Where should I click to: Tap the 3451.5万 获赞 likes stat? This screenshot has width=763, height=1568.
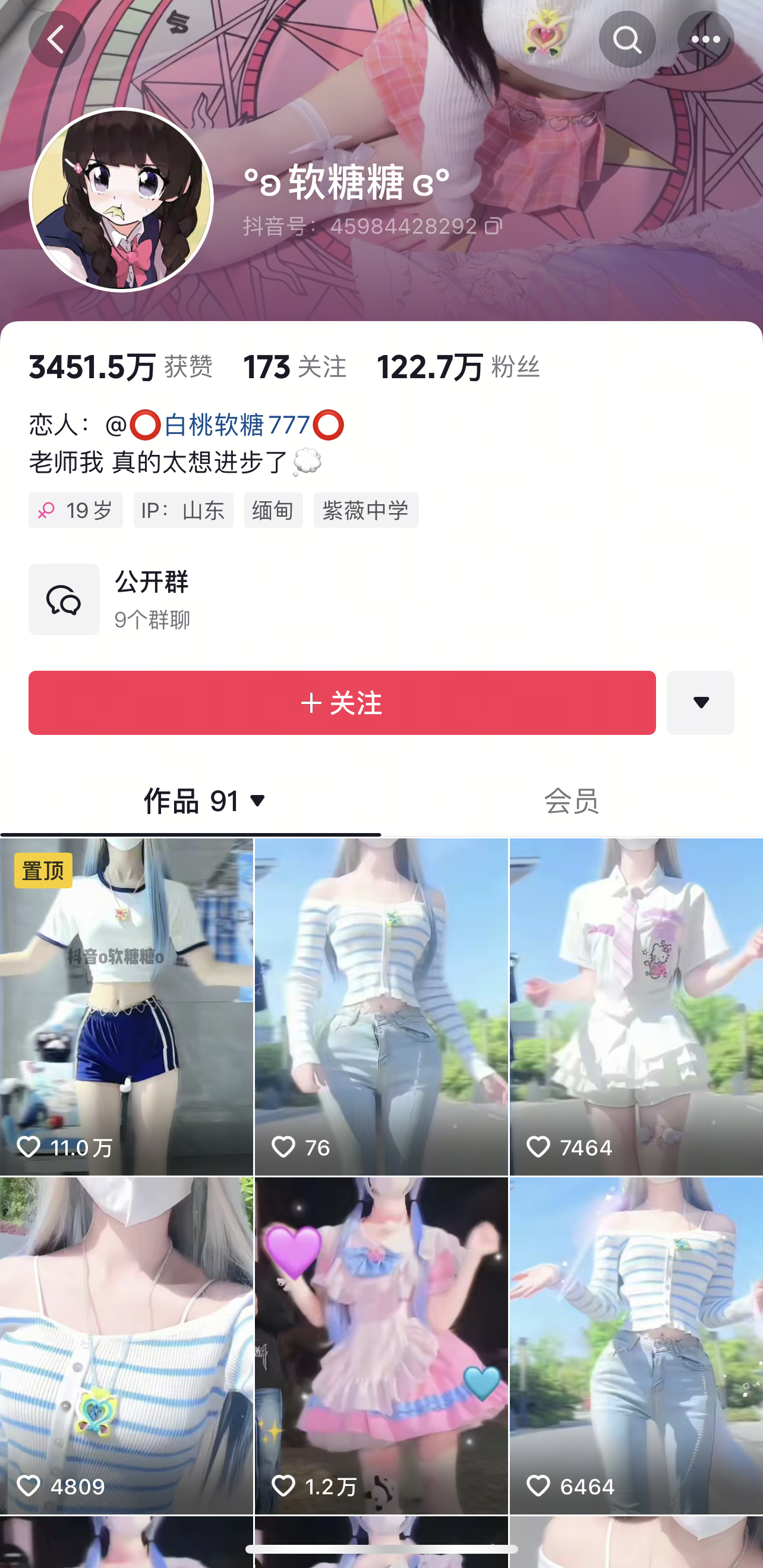121,367
